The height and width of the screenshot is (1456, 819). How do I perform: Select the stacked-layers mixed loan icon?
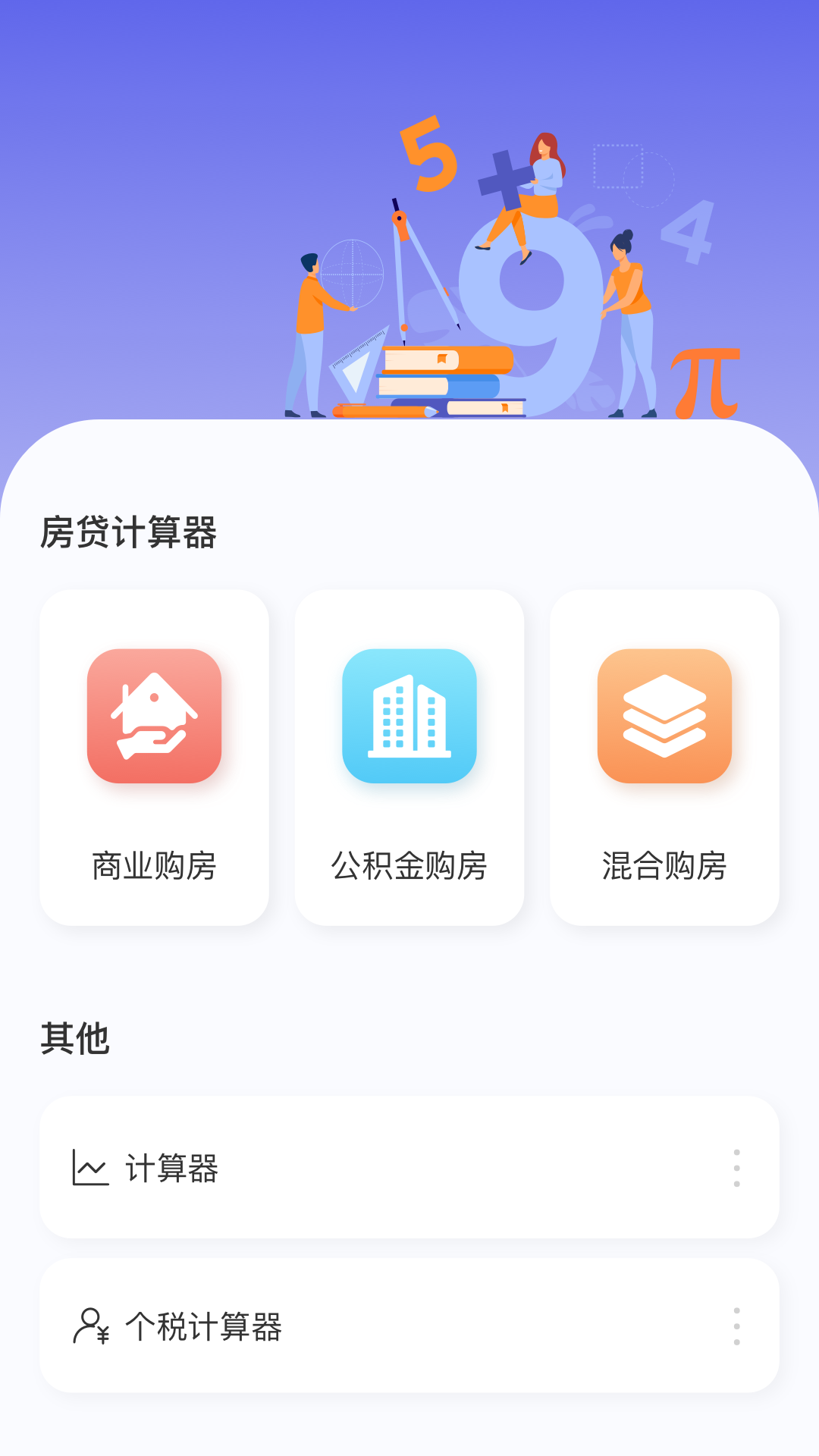(x=663, y=717)
